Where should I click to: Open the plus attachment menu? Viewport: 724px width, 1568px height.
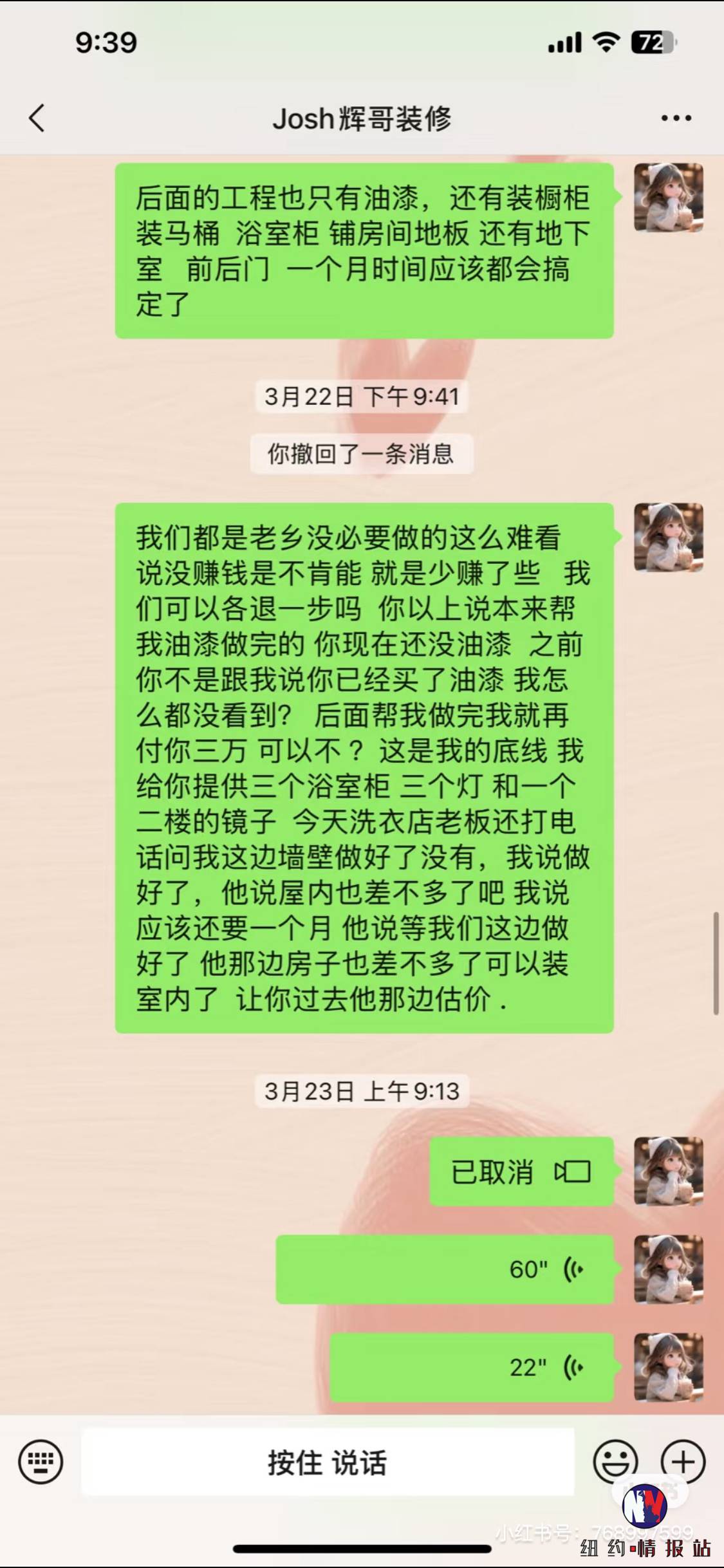683,1462
